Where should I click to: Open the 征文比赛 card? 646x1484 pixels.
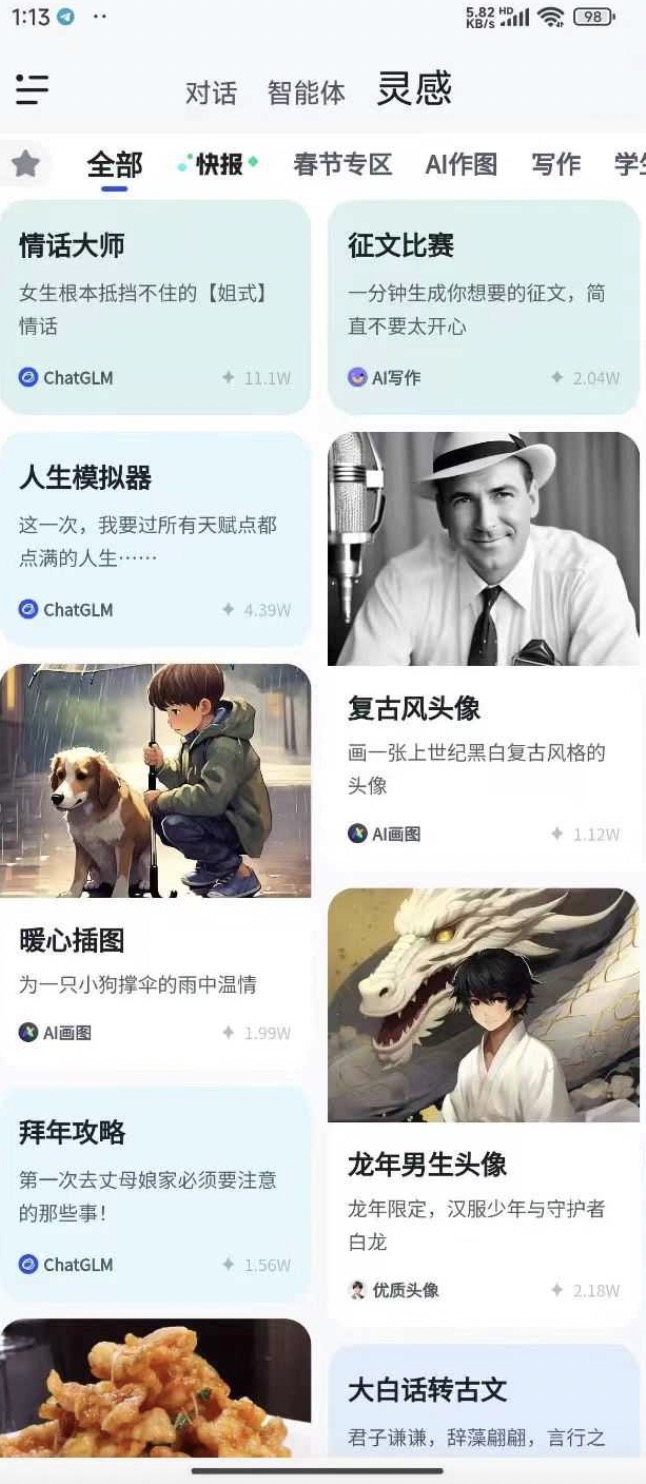pos(484,307)
